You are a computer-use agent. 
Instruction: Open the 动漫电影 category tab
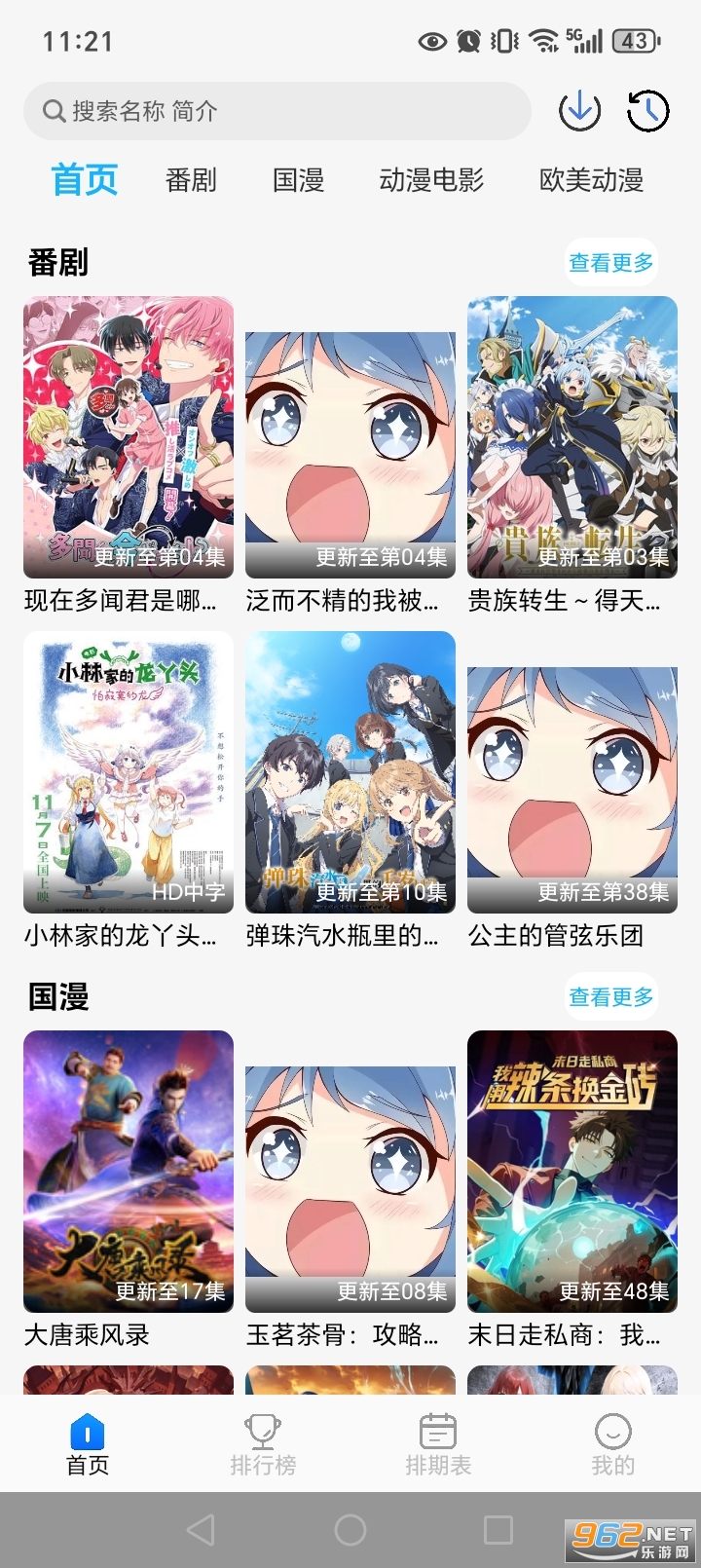coord(431,180)
